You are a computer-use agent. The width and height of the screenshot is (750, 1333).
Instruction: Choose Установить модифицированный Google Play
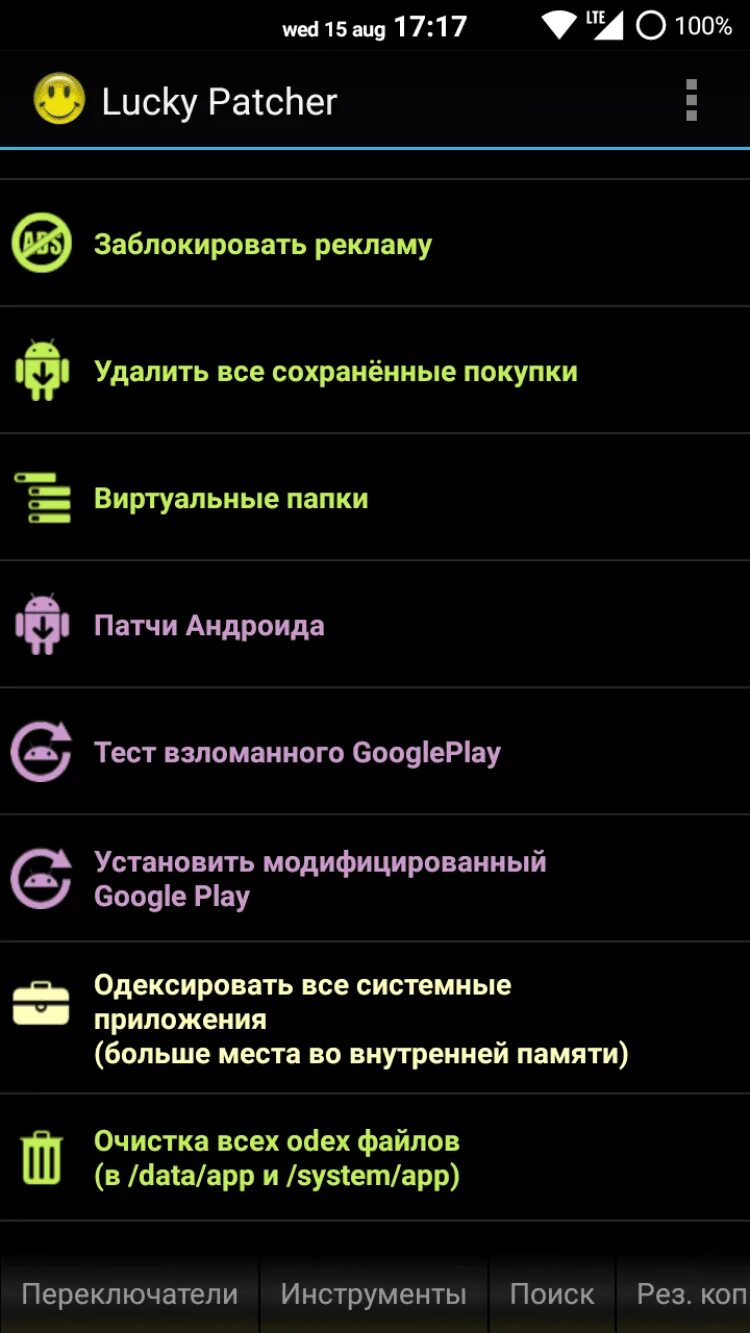[320, 879]
